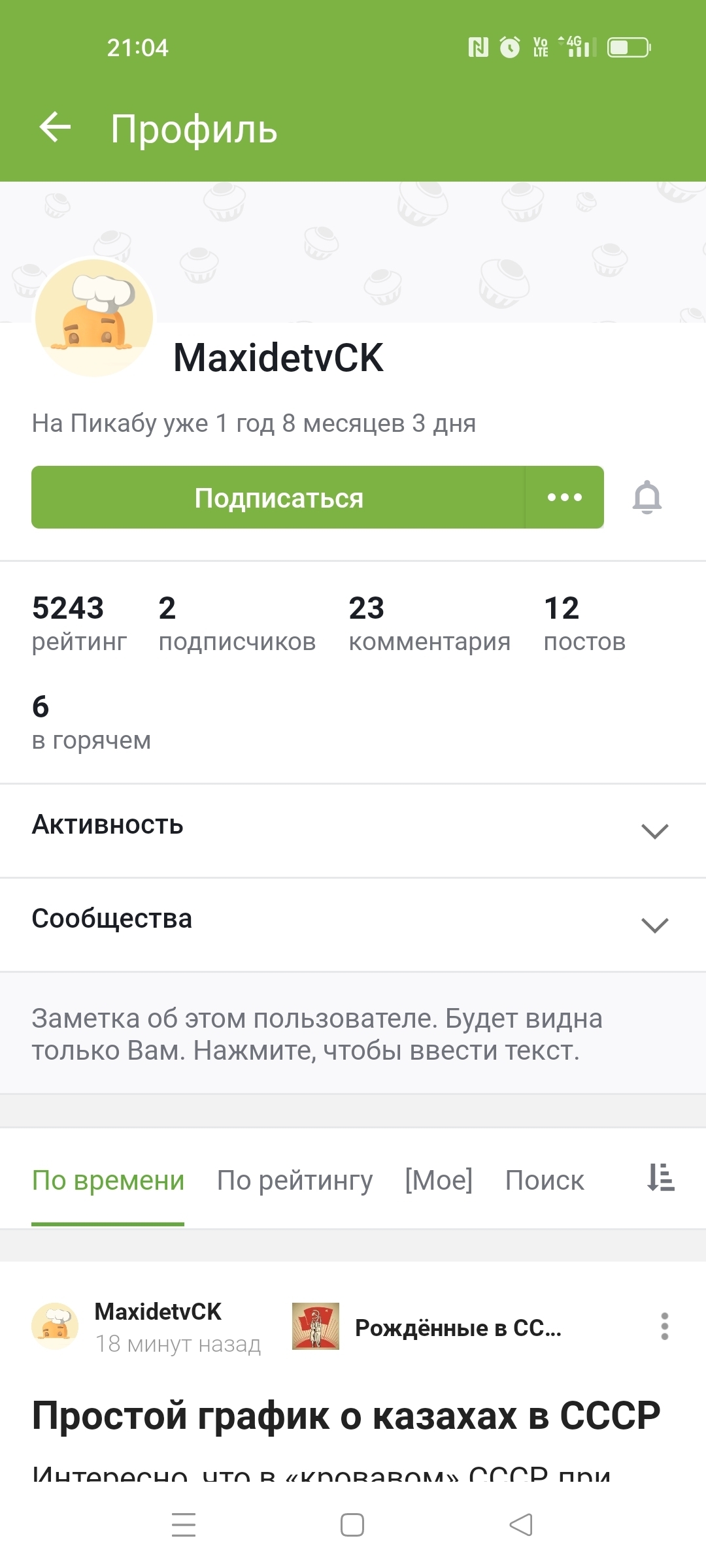Open recent apps from the navigation bar
Viewport: 706px width, 1568px height.
tap(184, 1525)
